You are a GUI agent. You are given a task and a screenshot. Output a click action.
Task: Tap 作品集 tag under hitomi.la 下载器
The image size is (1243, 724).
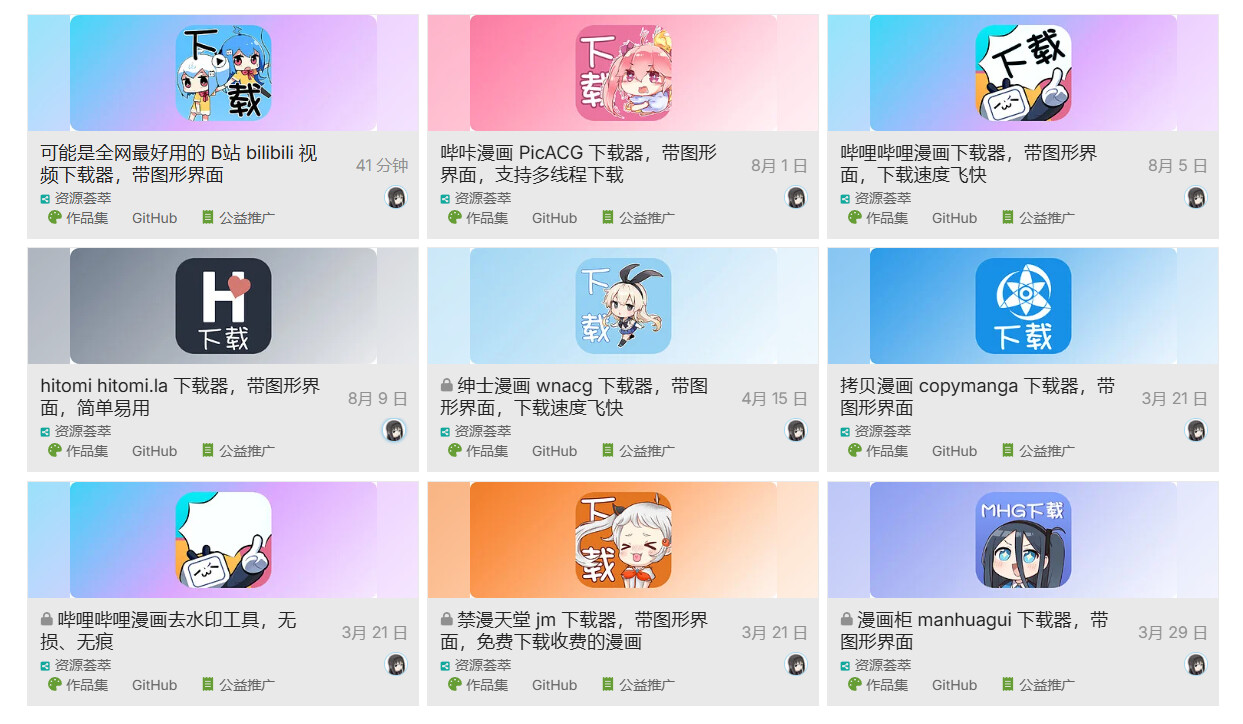[78, 451]
